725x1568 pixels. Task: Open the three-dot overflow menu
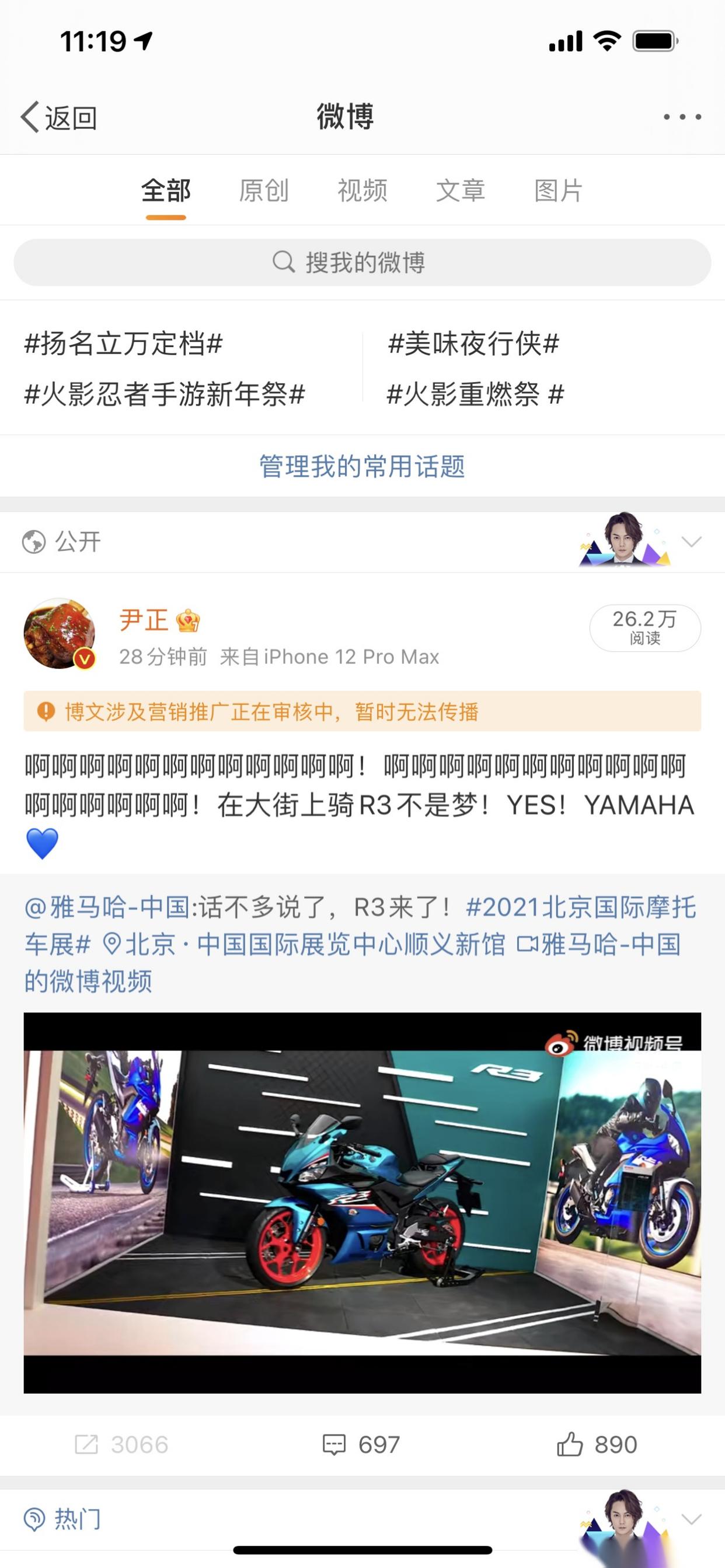pos(682,117)
